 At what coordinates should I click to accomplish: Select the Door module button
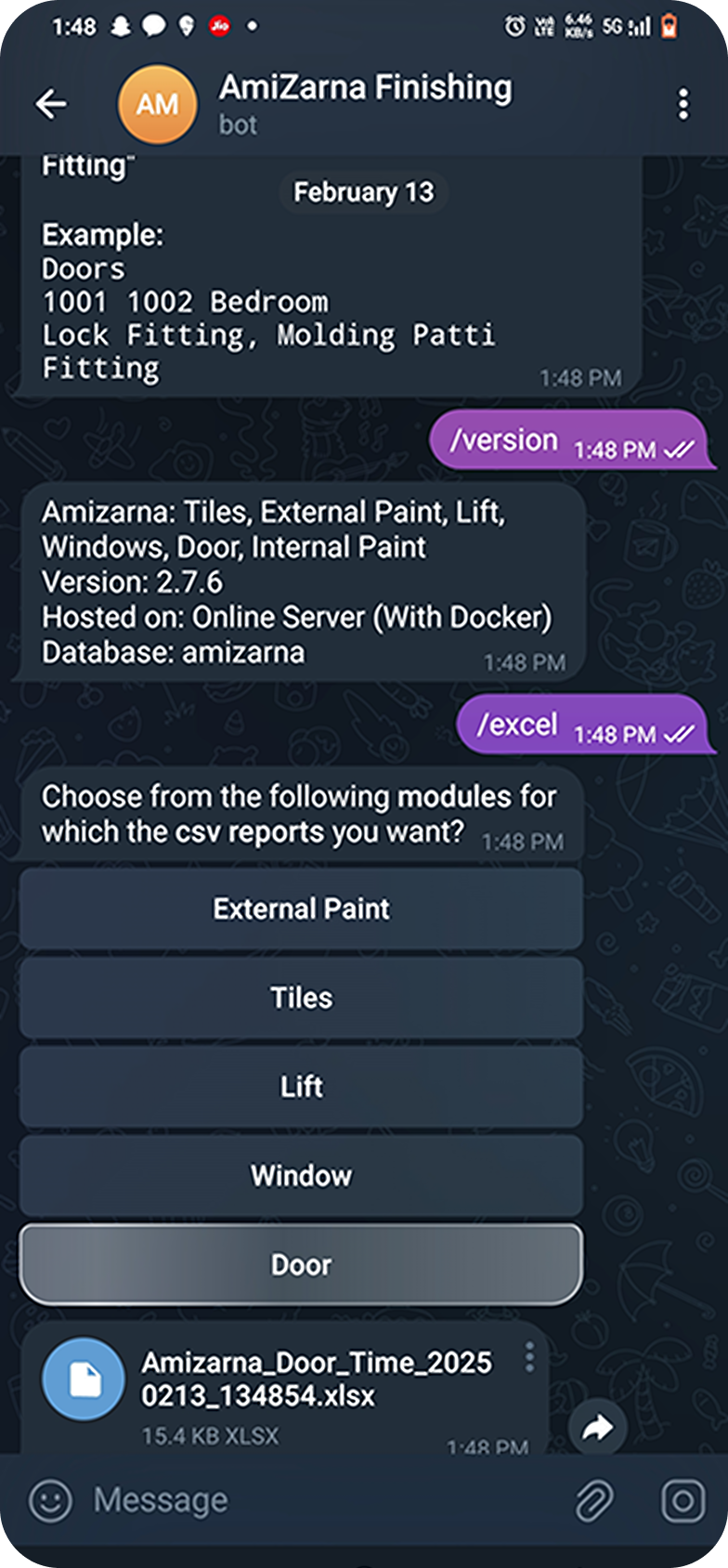[x=300, y=1263]
